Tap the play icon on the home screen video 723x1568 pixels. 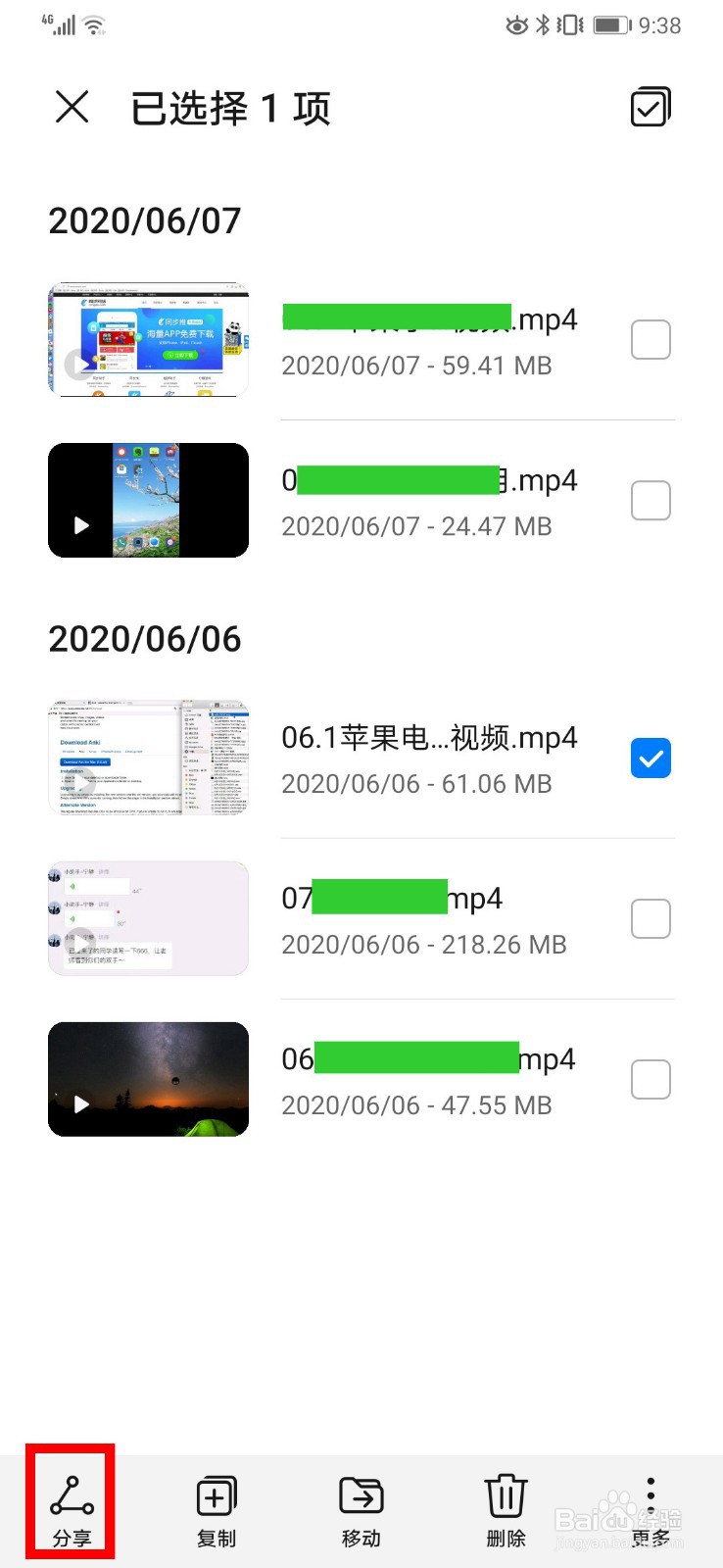(x=81, y=525)
